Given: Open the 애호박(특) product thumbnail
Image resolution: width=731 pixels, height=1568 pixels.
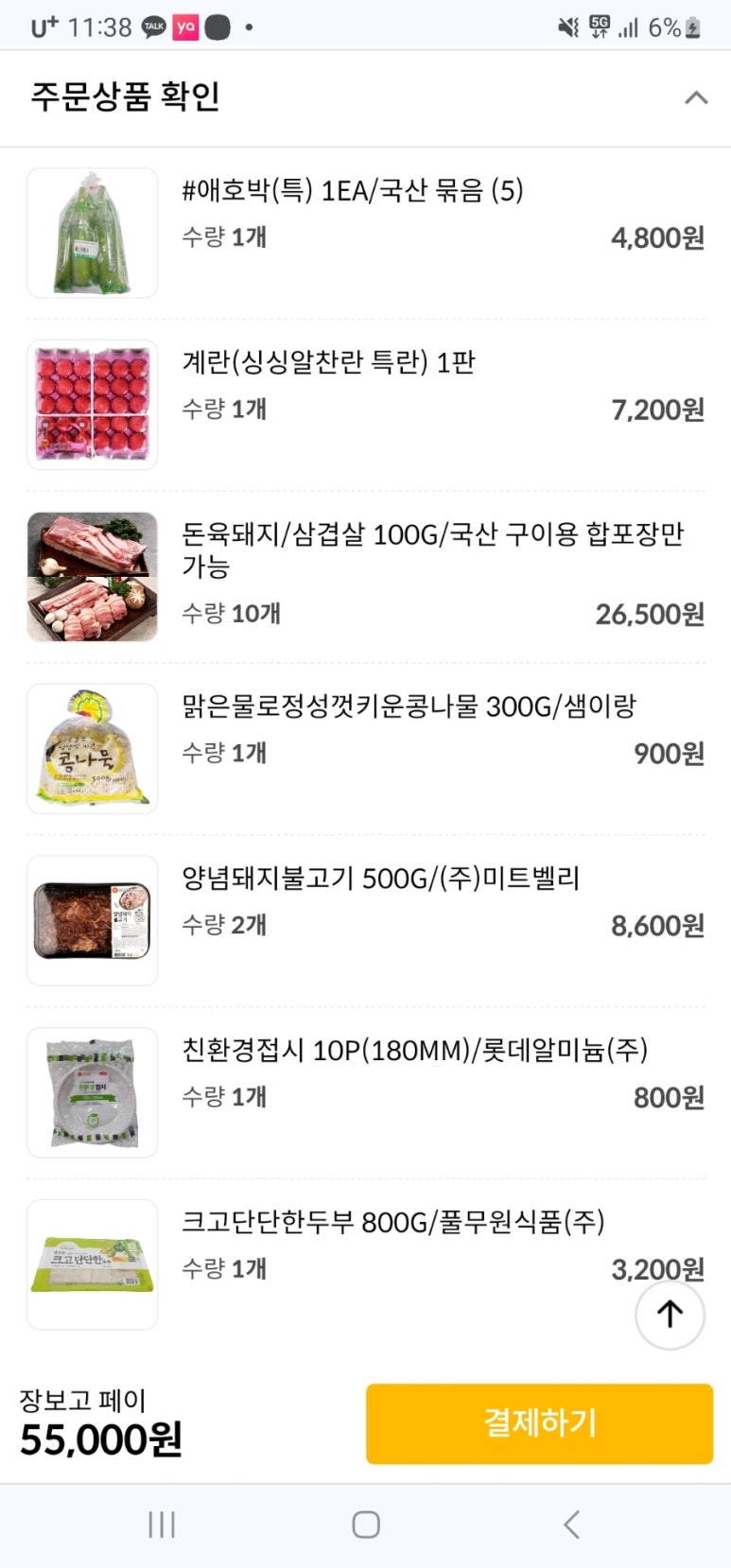Looking at the screenshot, I should click(93, 233).
